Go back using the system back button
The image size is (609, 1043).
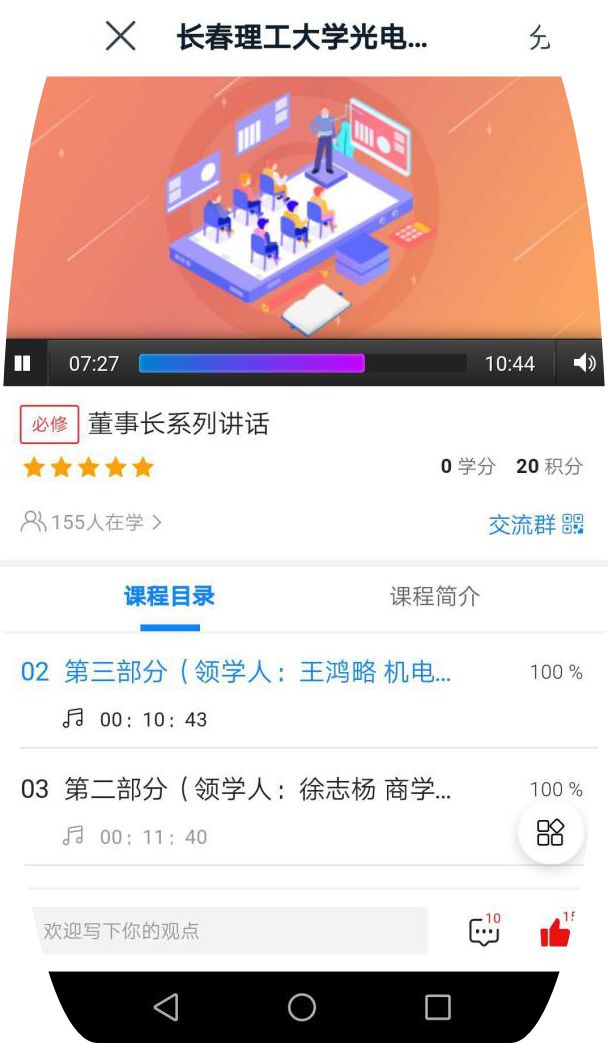pyautogui.click(x=166, y=1006)
